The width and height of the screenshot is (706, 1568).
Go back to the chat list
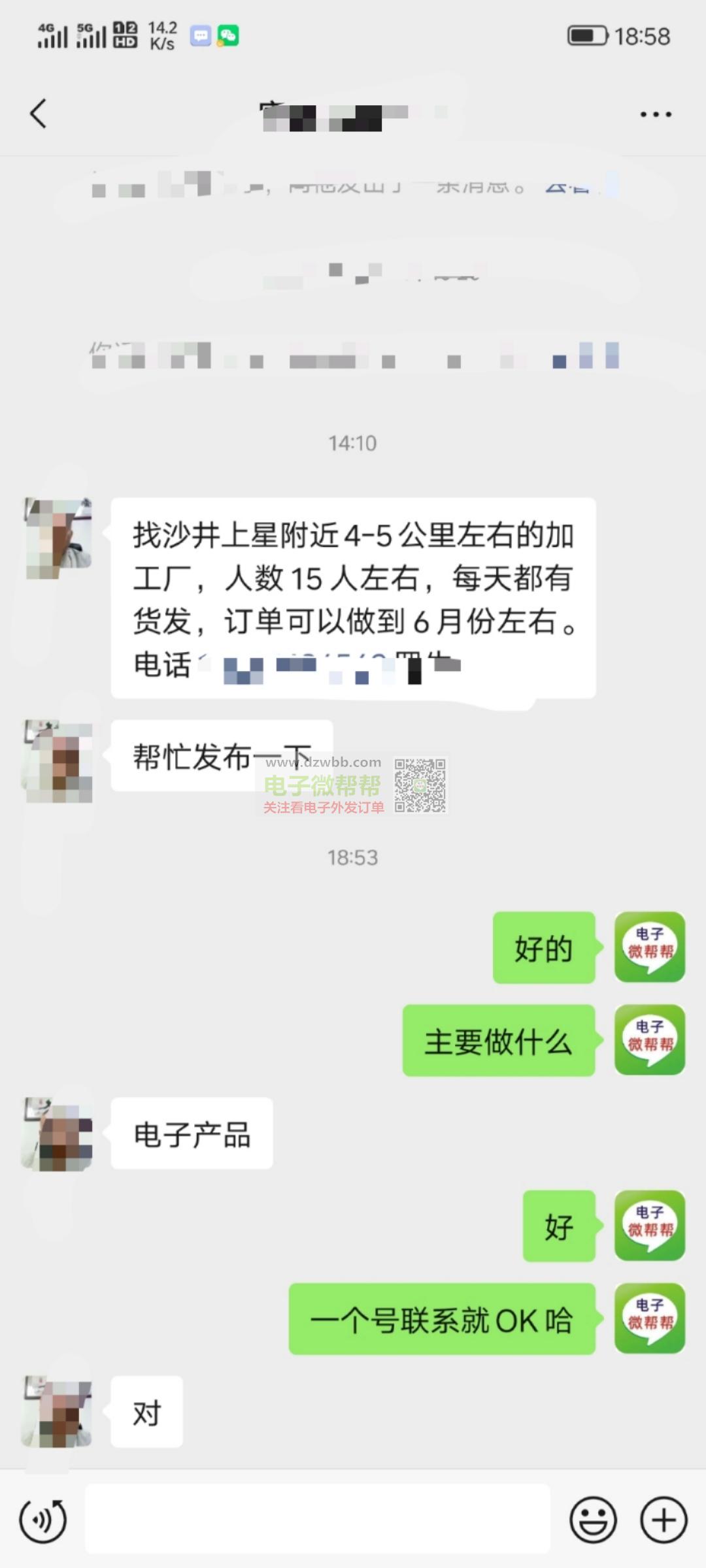click(x=39, y=114)
